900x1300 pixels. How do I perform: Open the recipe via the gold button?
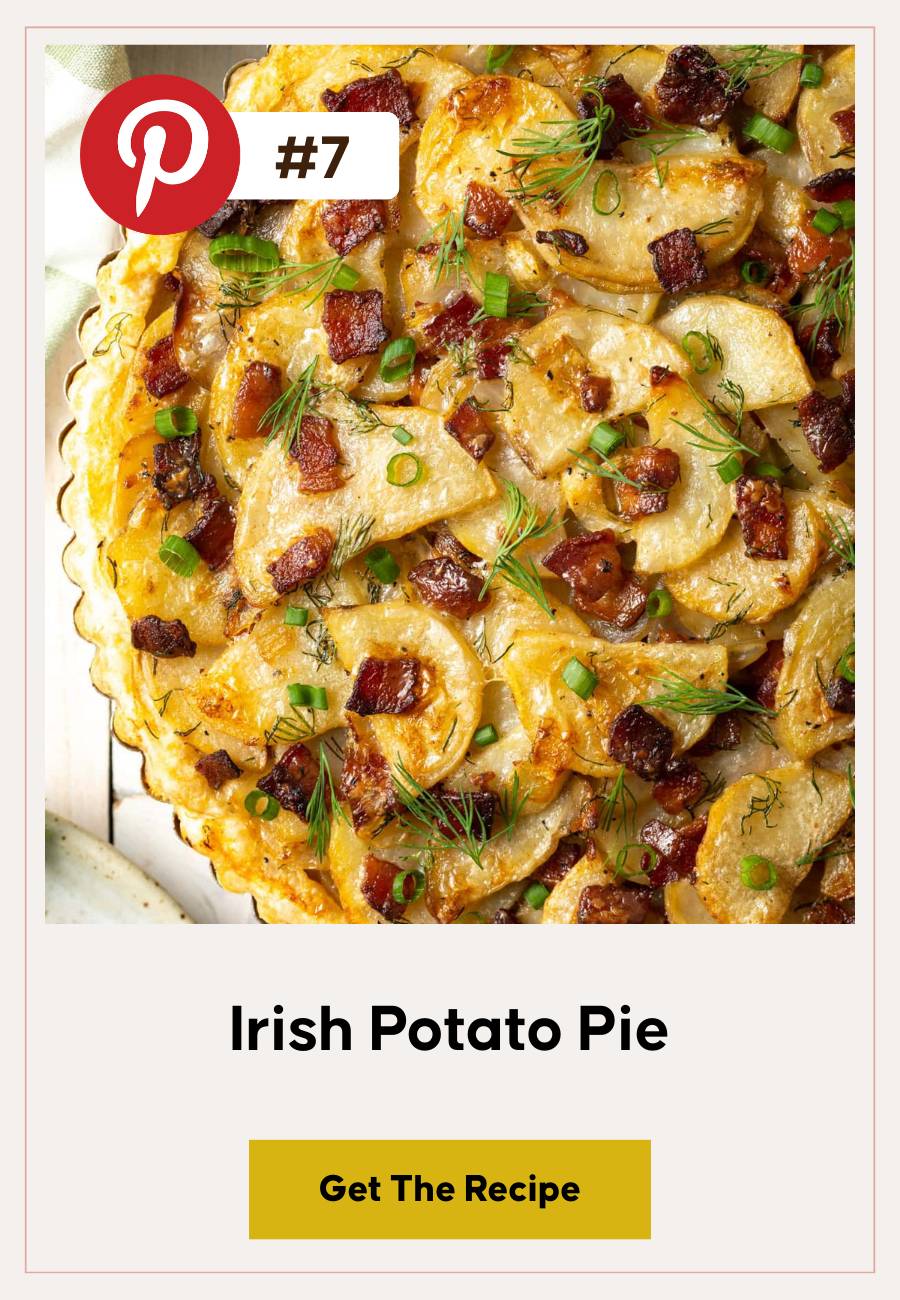click(x=449, y=1191)
